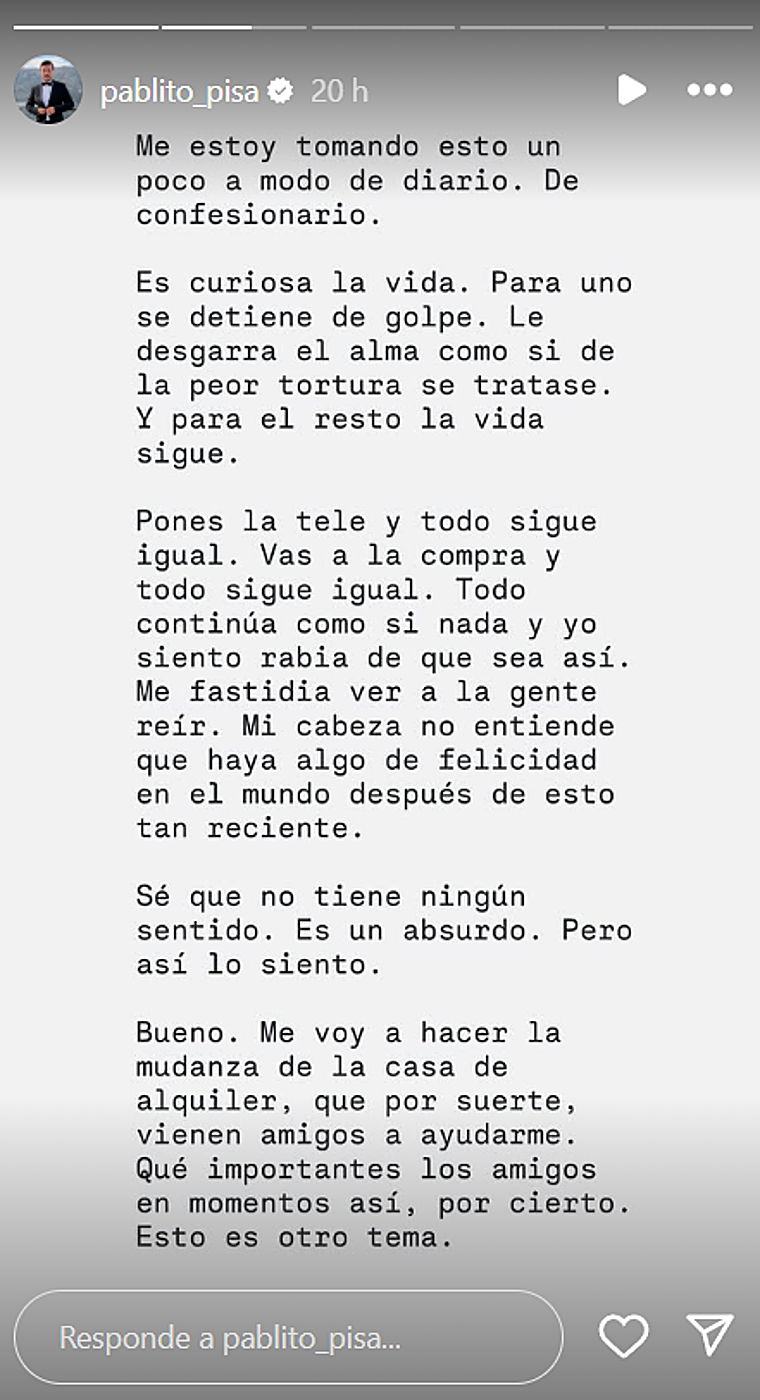Click the 20 h timestamp label
760x1400 pixels.
340,89
